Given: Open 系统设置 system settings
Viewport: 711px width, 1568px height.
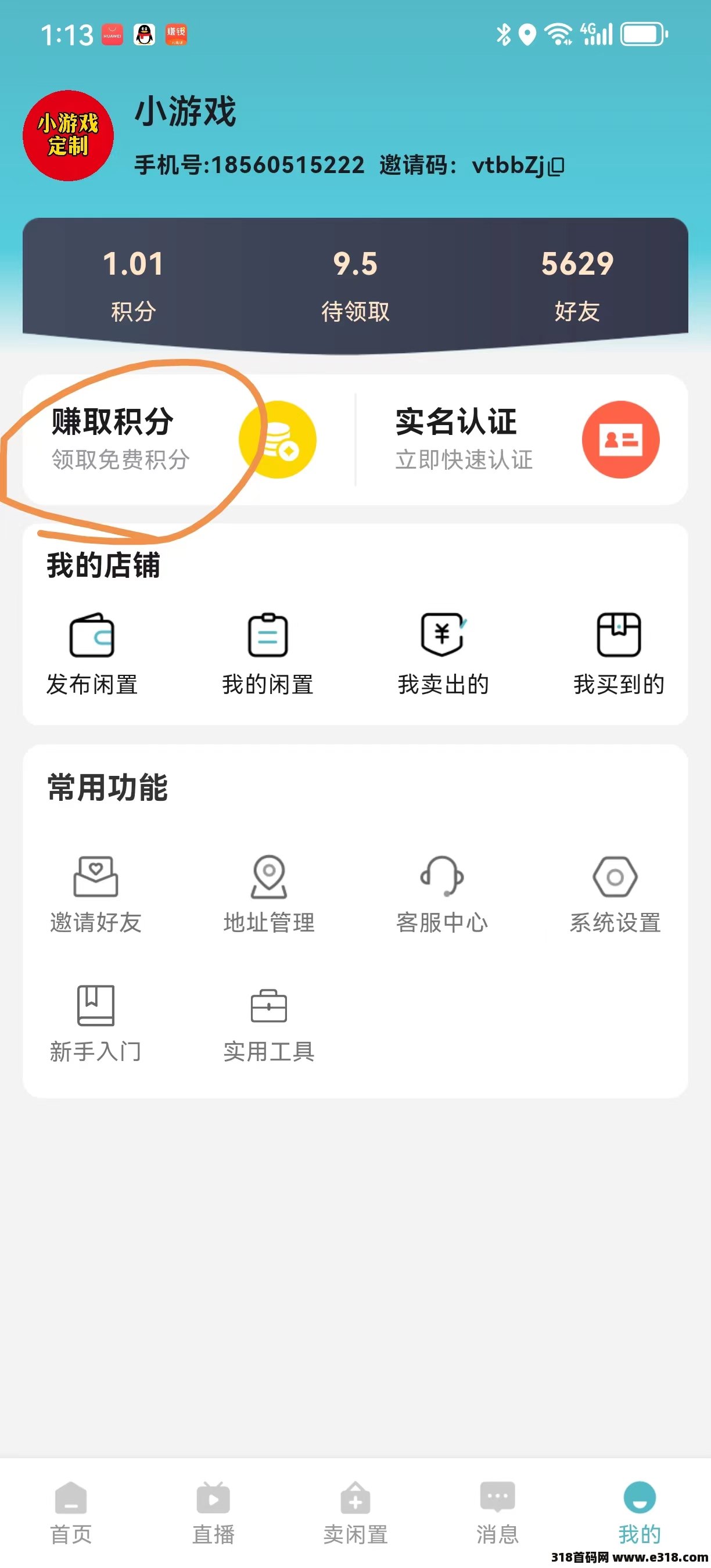Looking at the screenshot, I should (615, 894).
